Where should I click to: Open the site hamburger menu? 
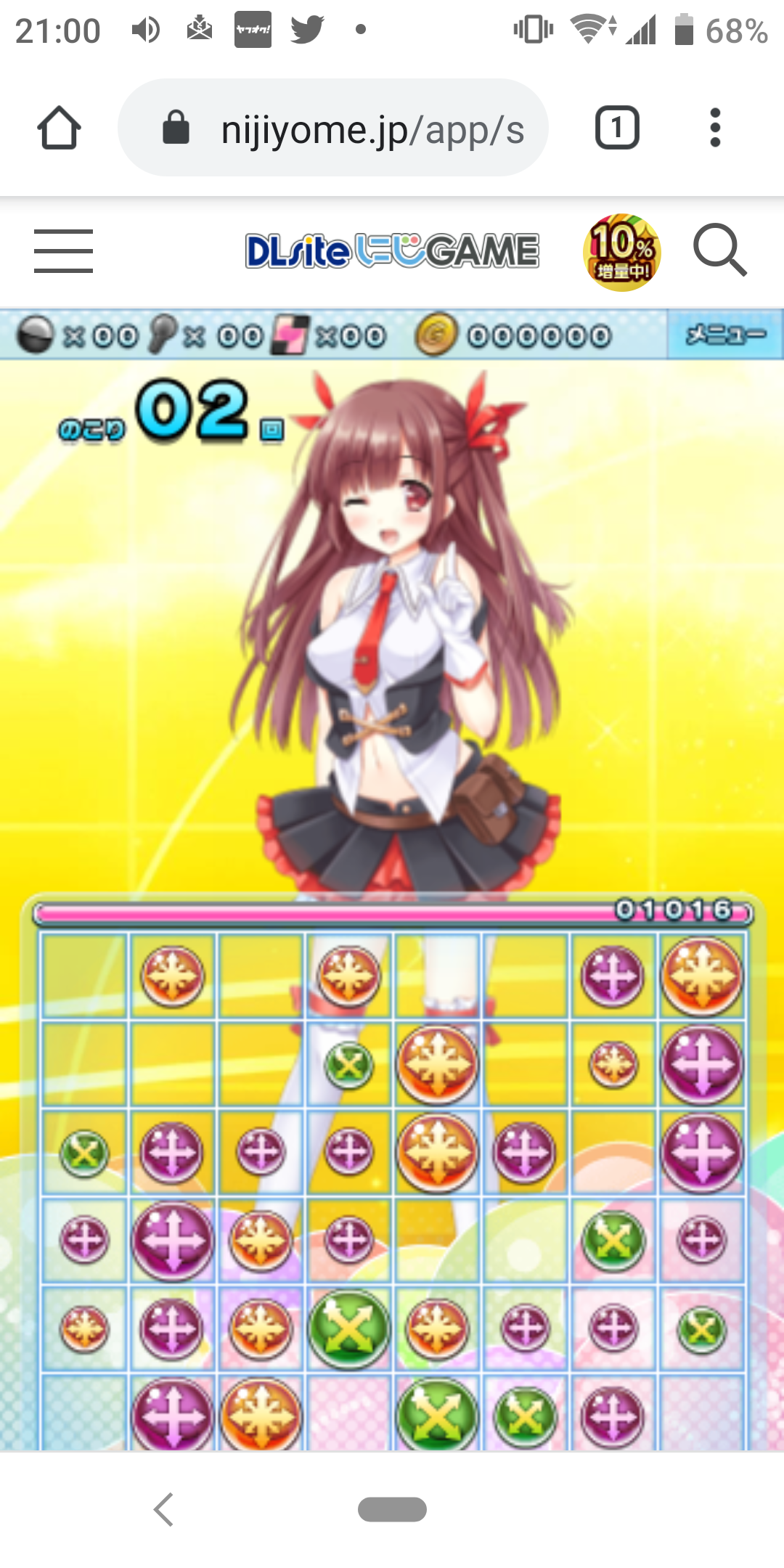[63, 251]
